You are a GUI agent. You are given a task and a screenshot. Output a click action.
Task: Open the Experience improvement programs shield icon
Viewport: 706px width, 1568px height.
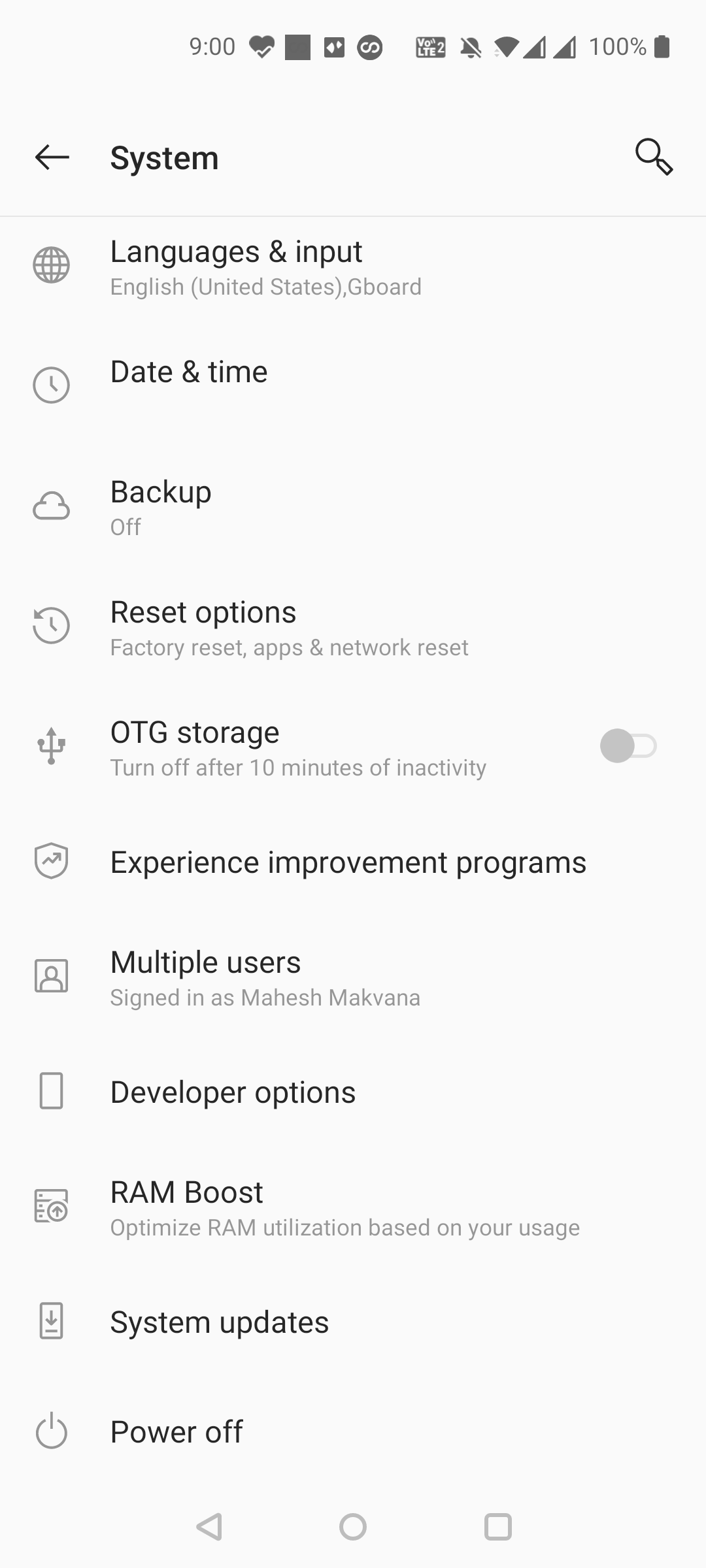tap(52, 861)
